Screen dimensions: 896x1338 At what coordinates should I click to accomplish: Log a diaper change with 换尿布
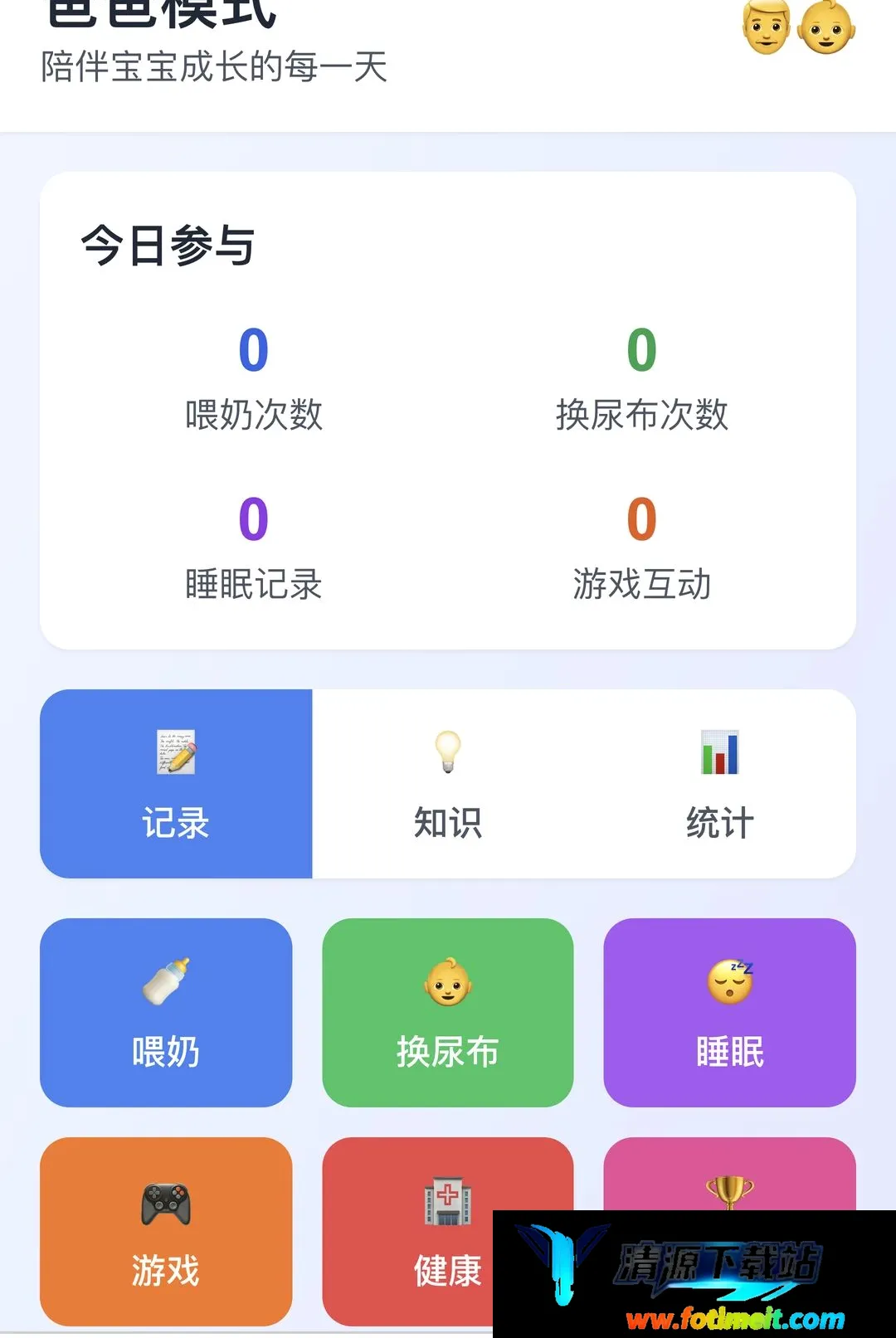point(448,1012)
